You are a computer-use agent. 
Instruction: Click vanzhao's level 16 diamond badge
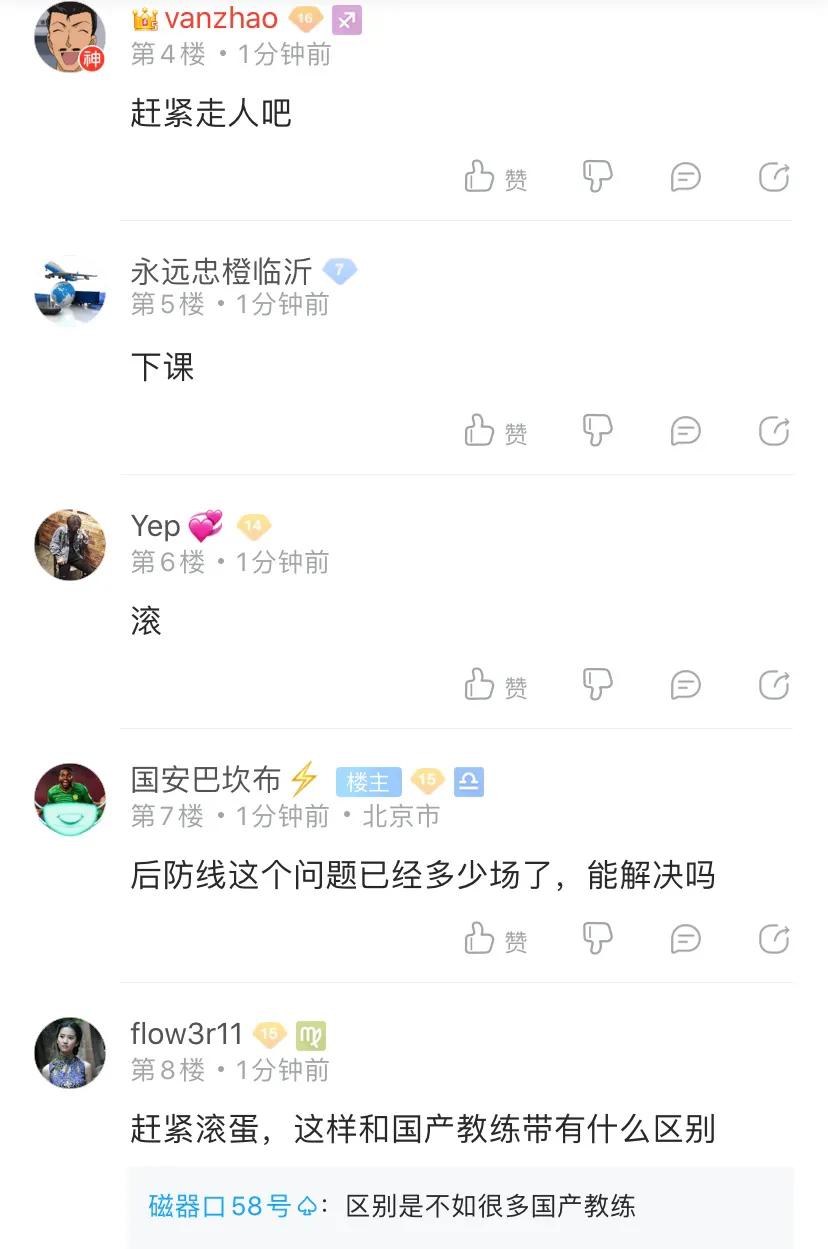point(306,18)
